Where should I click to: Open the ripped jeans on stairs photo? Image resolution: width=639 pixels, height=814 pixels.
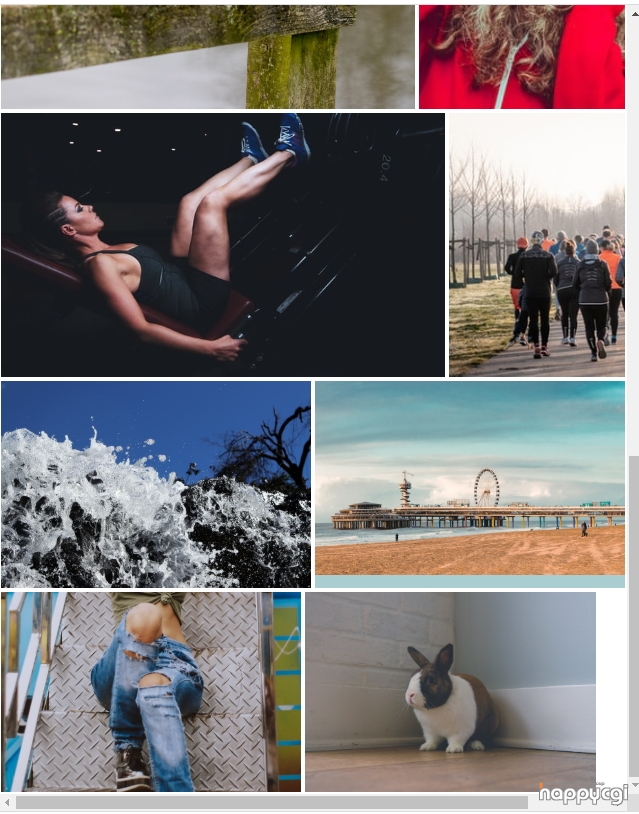[150, 691]
